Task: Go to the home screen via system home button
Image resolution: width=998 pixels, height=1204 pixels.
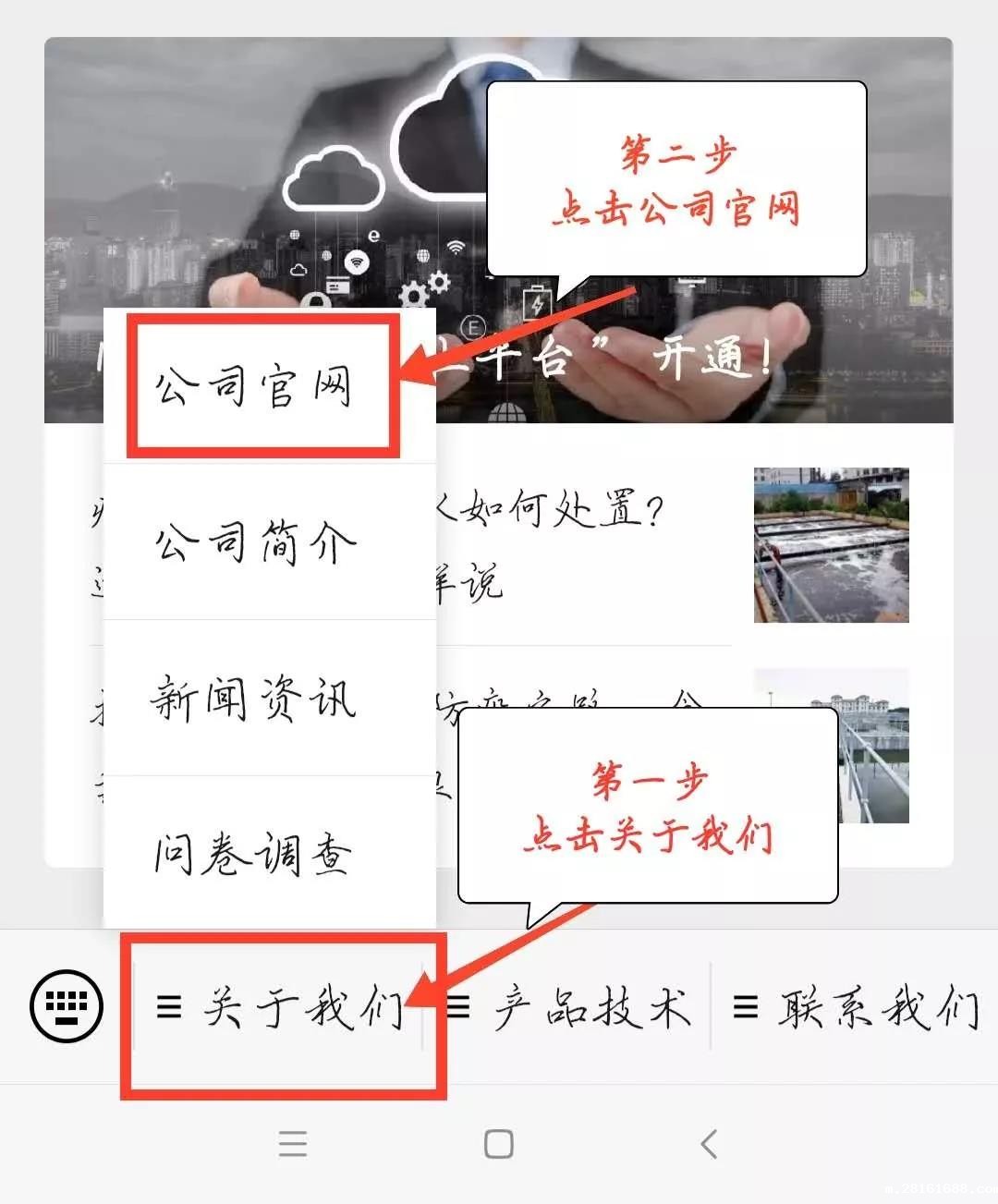Action: pyautogui.click(x=498, y=1144)
